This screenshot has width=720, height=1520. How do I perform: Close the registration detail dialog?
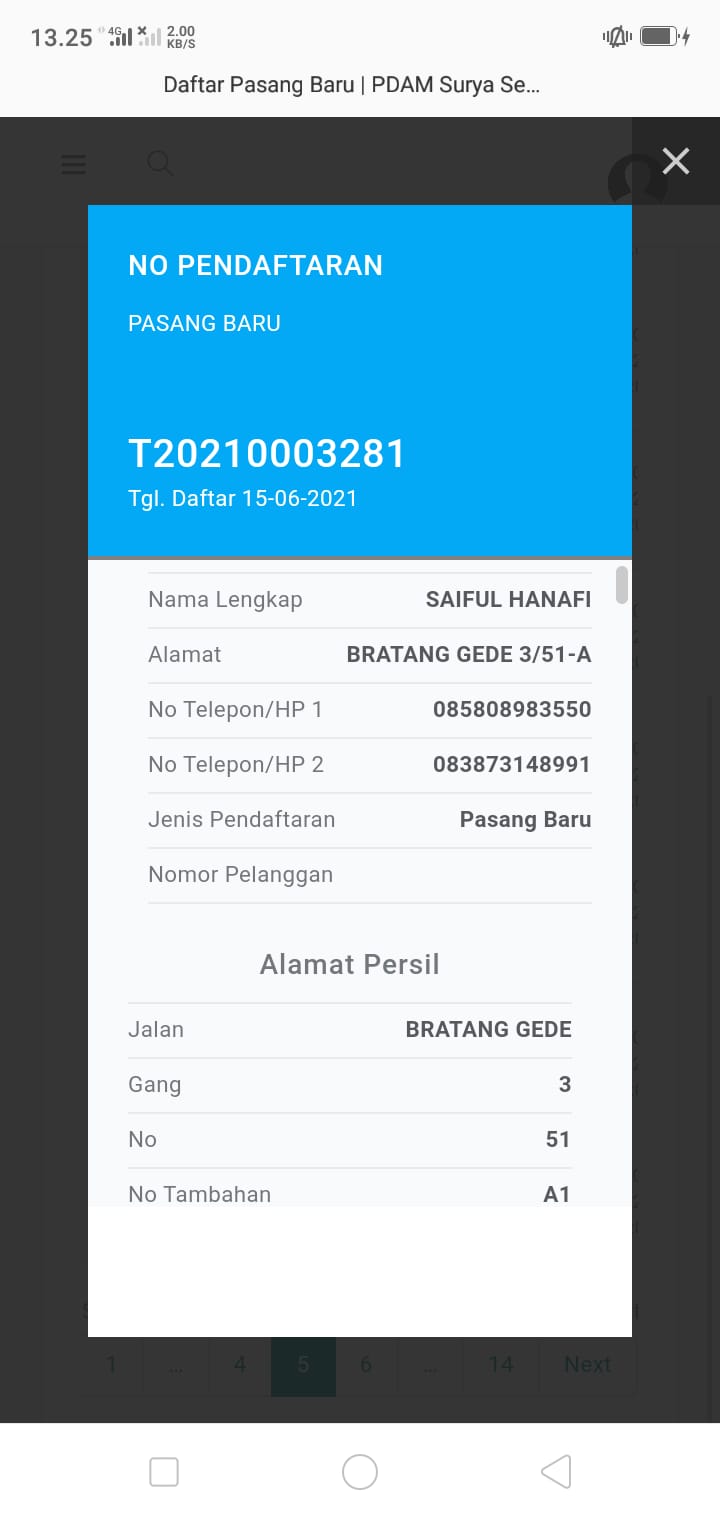point(676,161)
